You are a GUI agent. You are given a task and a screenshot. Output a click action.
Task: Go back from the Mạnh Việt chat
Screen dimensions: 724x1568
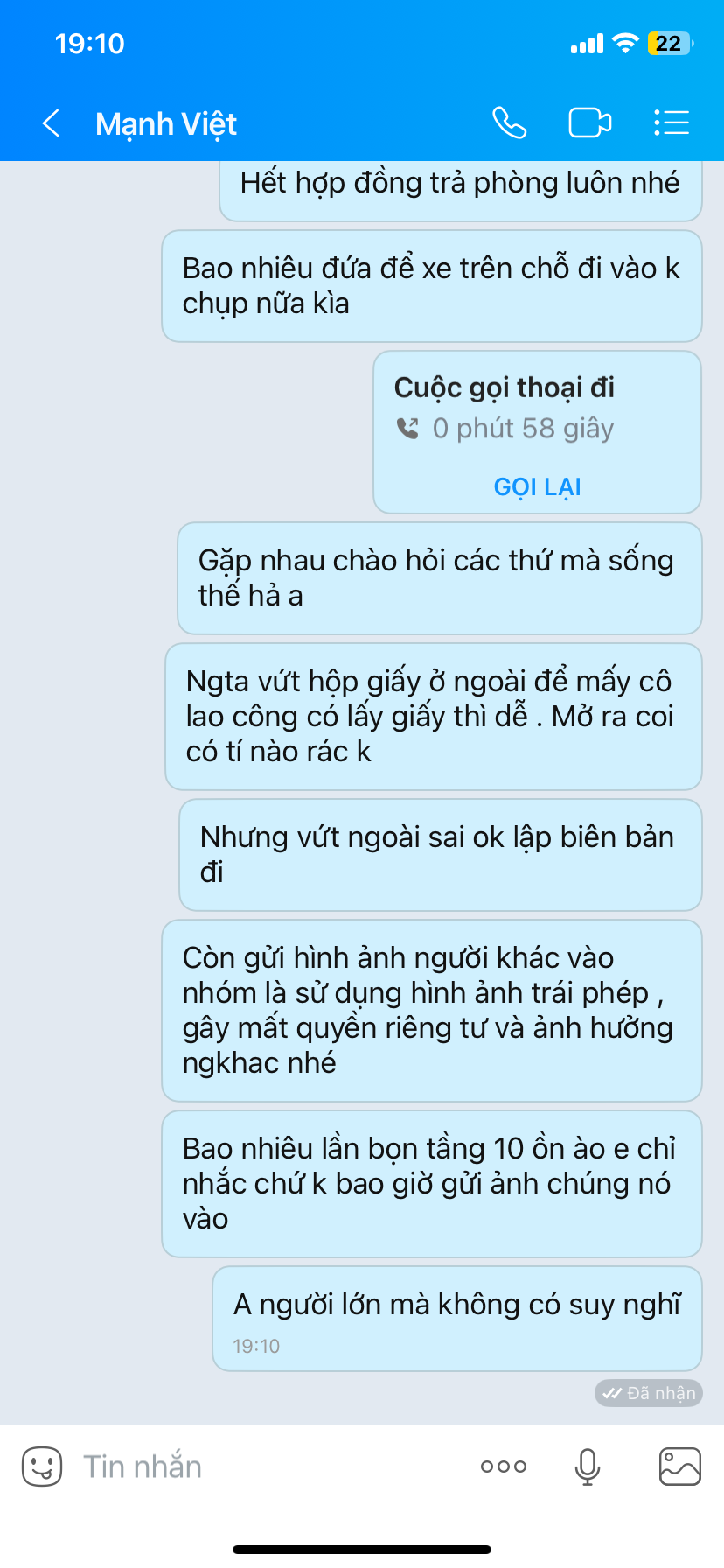coord(52,123)
